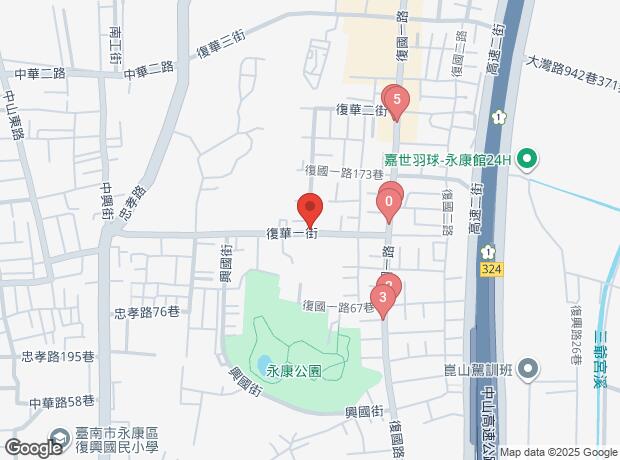Open the red marker numbered 3
This screenshot has width=620, height=460.
coord(383,300)
